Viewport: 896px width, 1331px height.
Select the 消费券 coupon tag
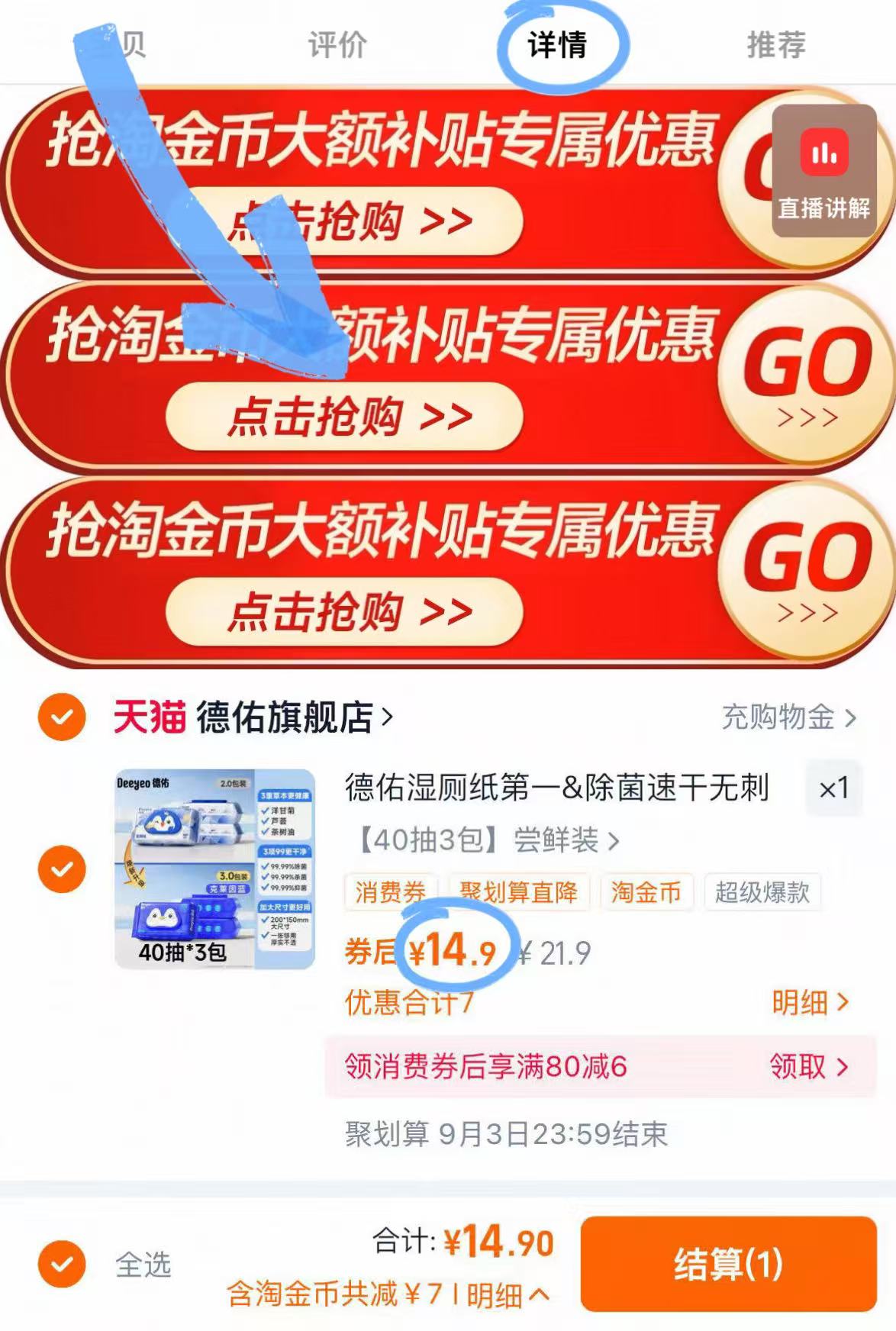pos(389,890)
